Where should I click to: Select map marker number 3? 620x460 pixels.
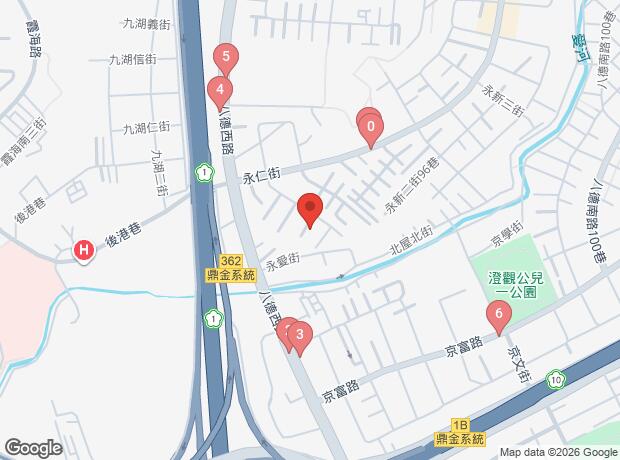pos(299,335)
